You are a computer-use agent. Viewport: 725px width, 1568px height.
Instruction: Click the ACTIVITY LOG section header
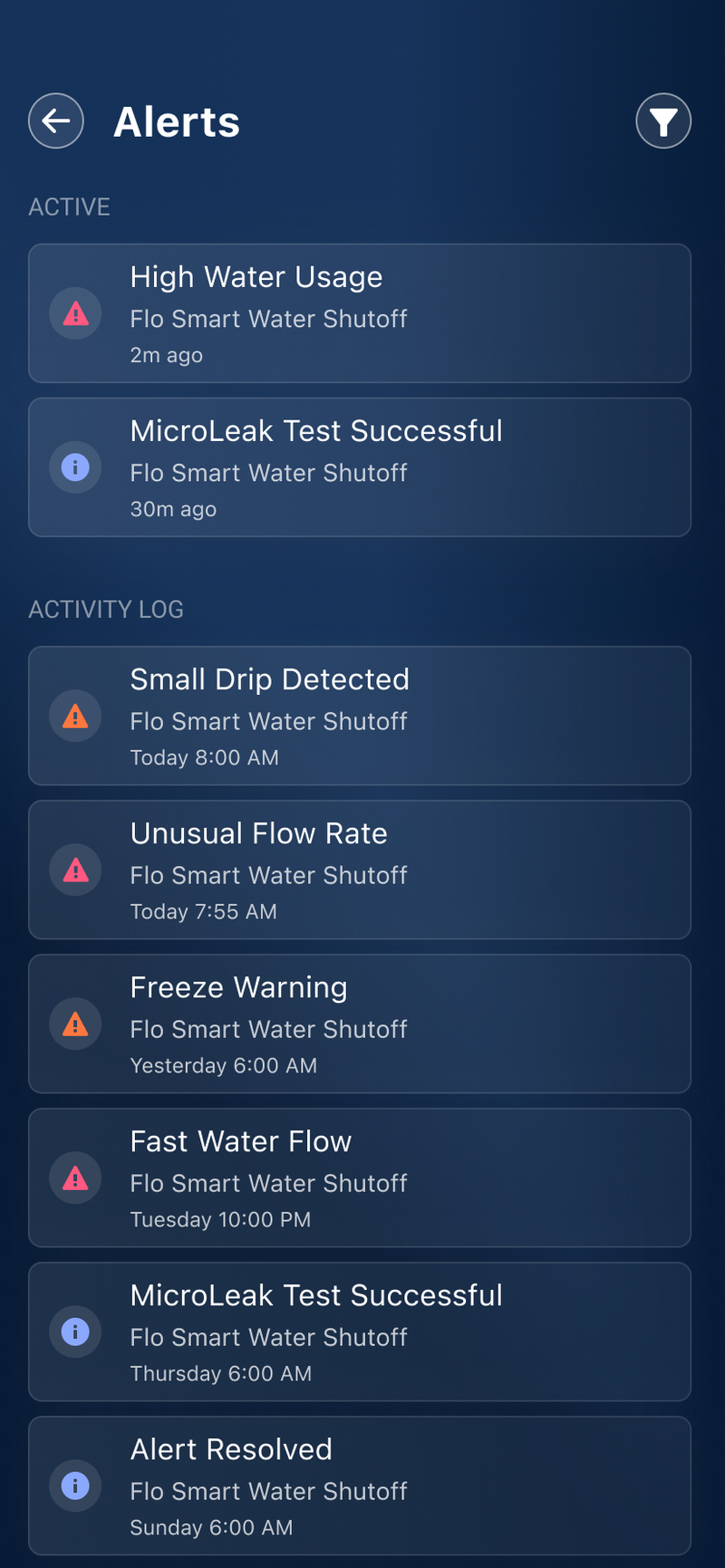point(106,609)
